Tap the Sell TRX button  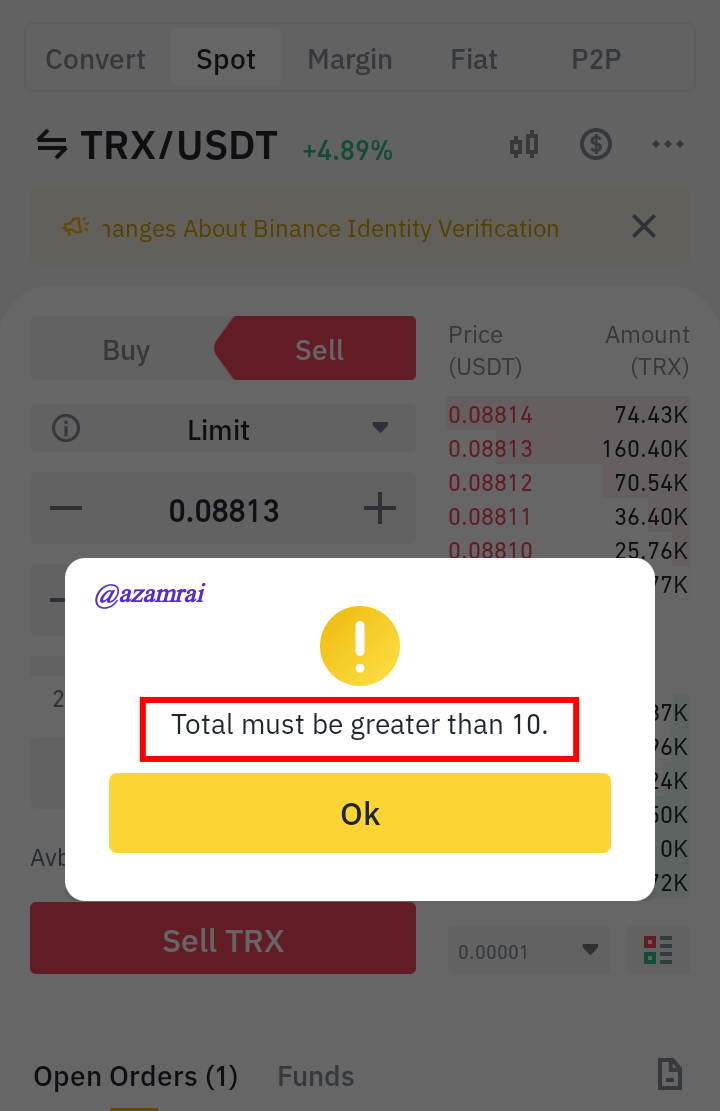[223, 940]
